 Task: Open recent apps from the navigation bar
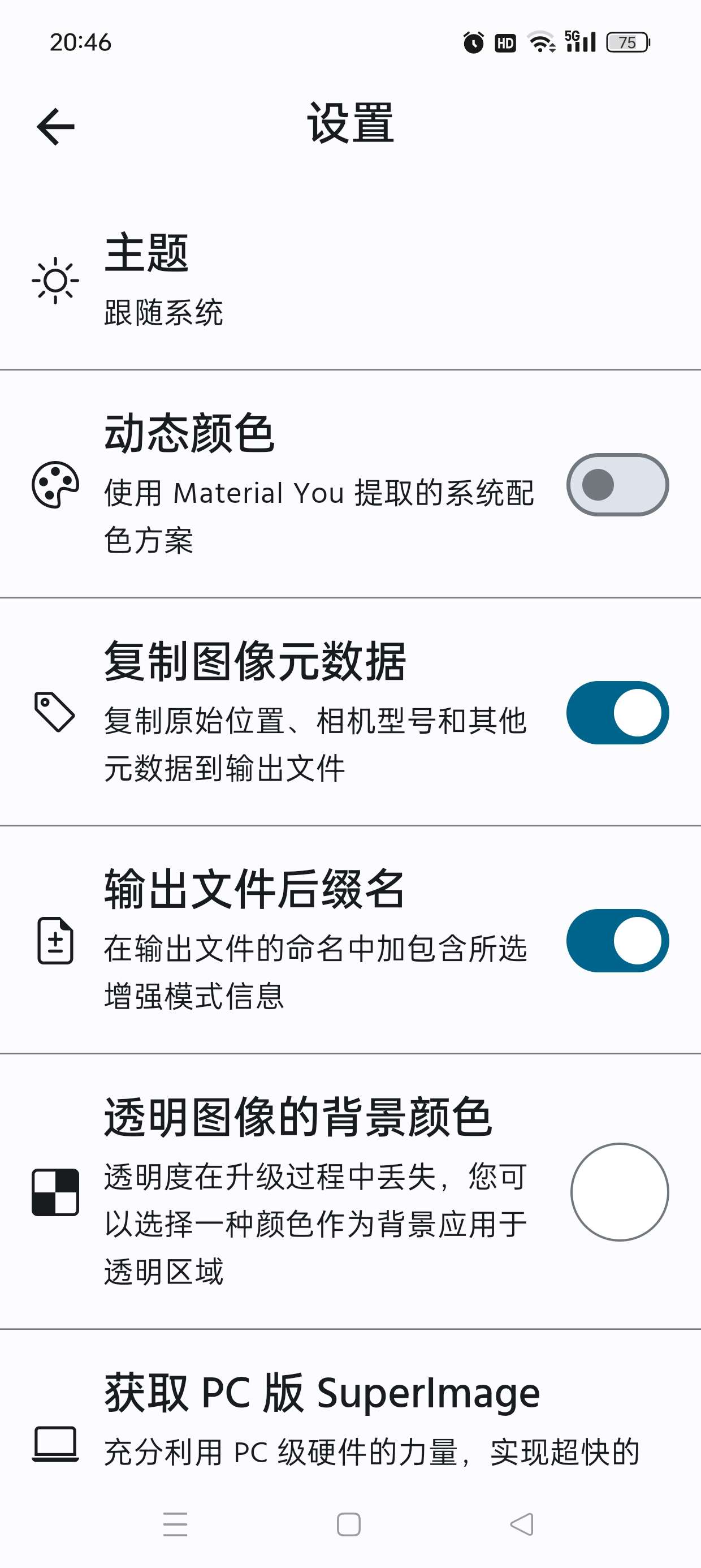(x=175, y=1523)
